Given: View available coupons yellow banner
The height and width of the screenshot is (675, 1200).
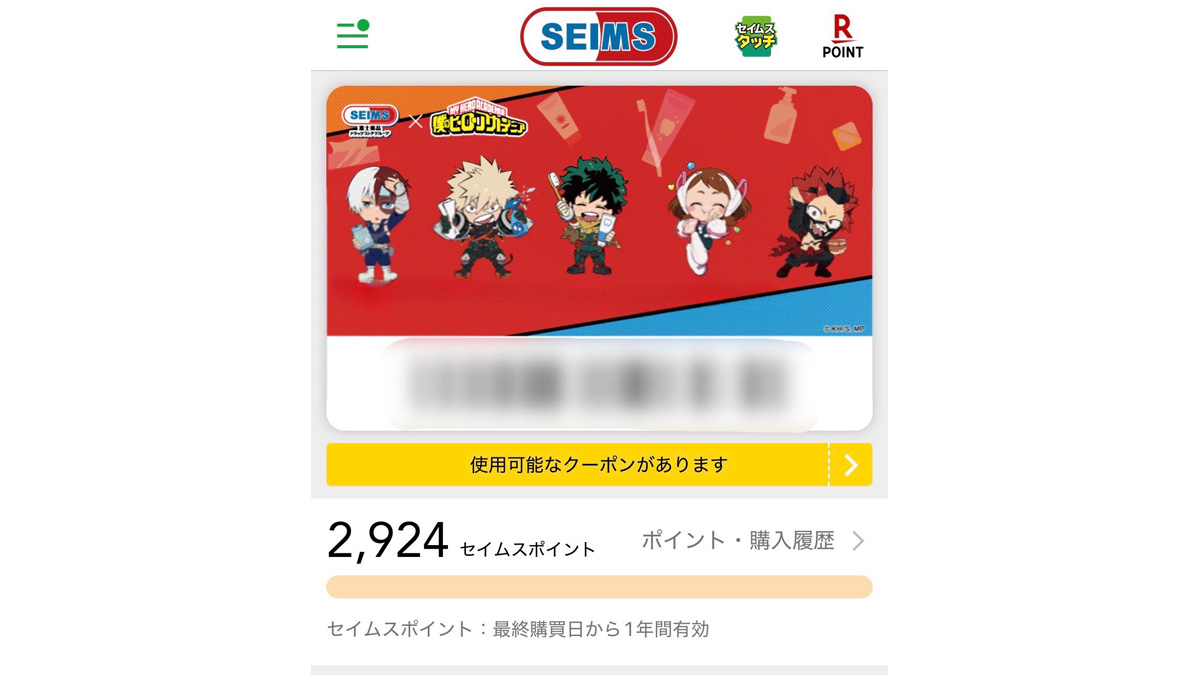Looking at the screenshot, I should pyautogui.click(x=599, y=465).
